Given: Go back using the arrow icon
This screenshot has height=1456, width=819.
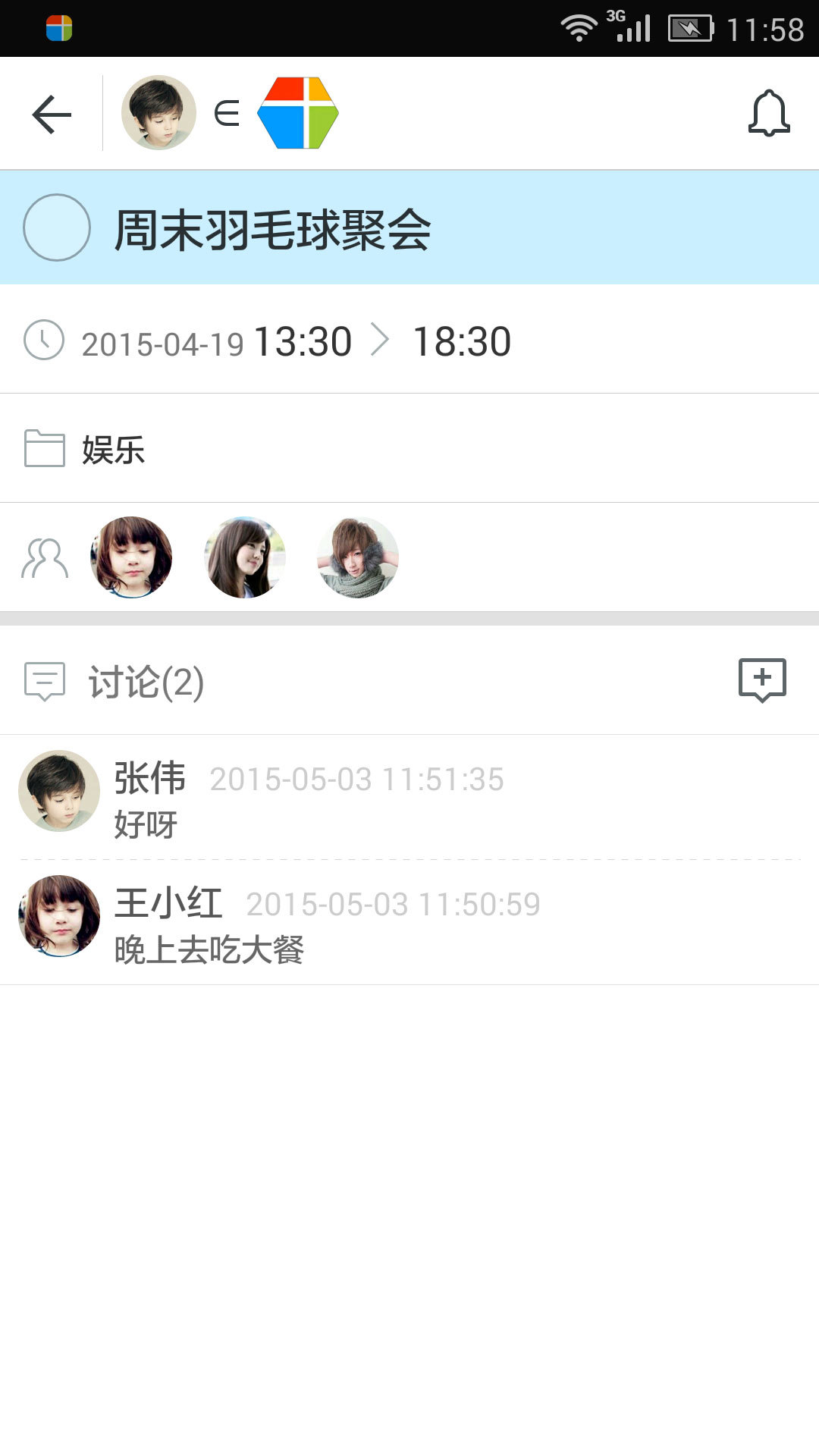Looking at the screenshot, I should click(52, 114).
